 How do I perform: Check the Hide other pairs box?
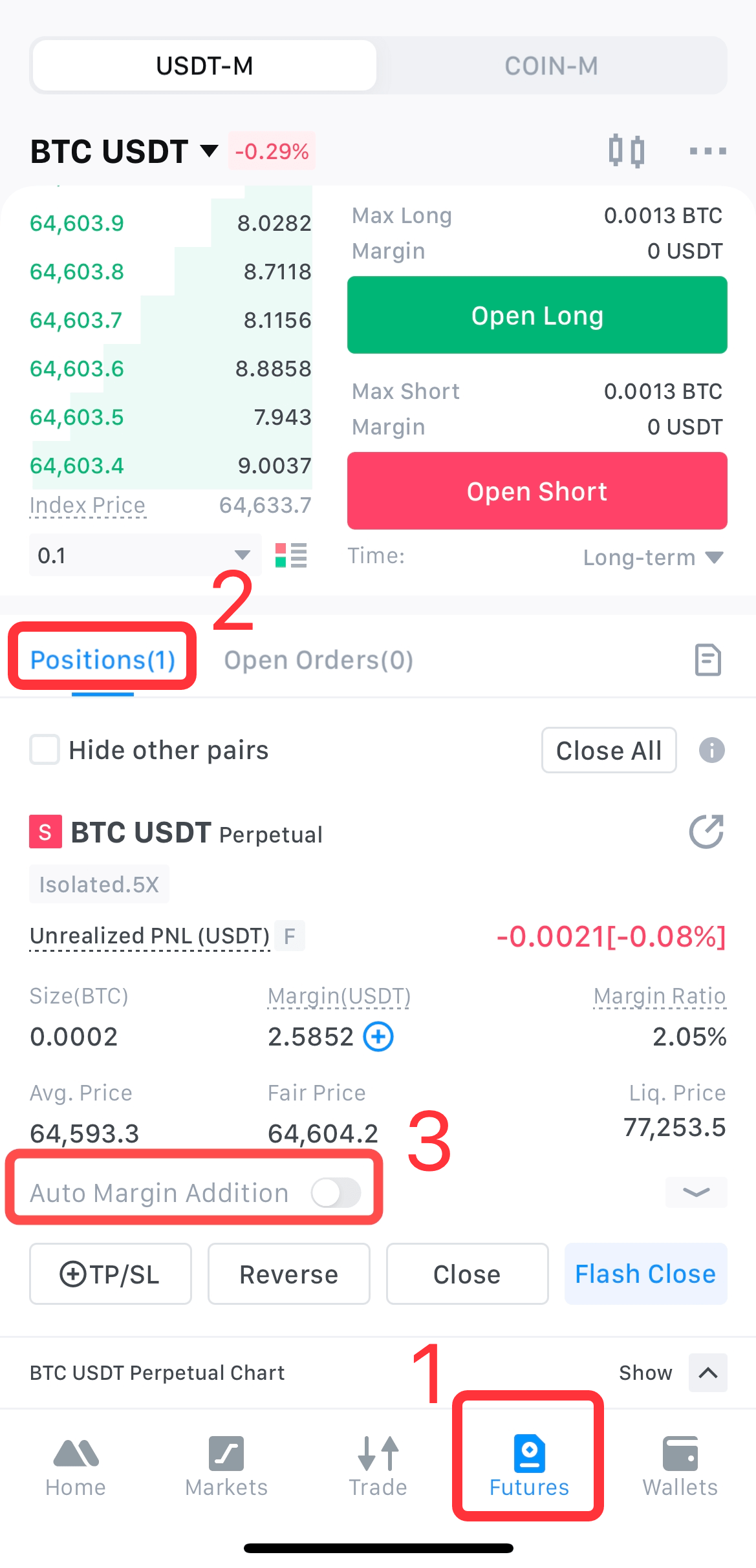45,750
